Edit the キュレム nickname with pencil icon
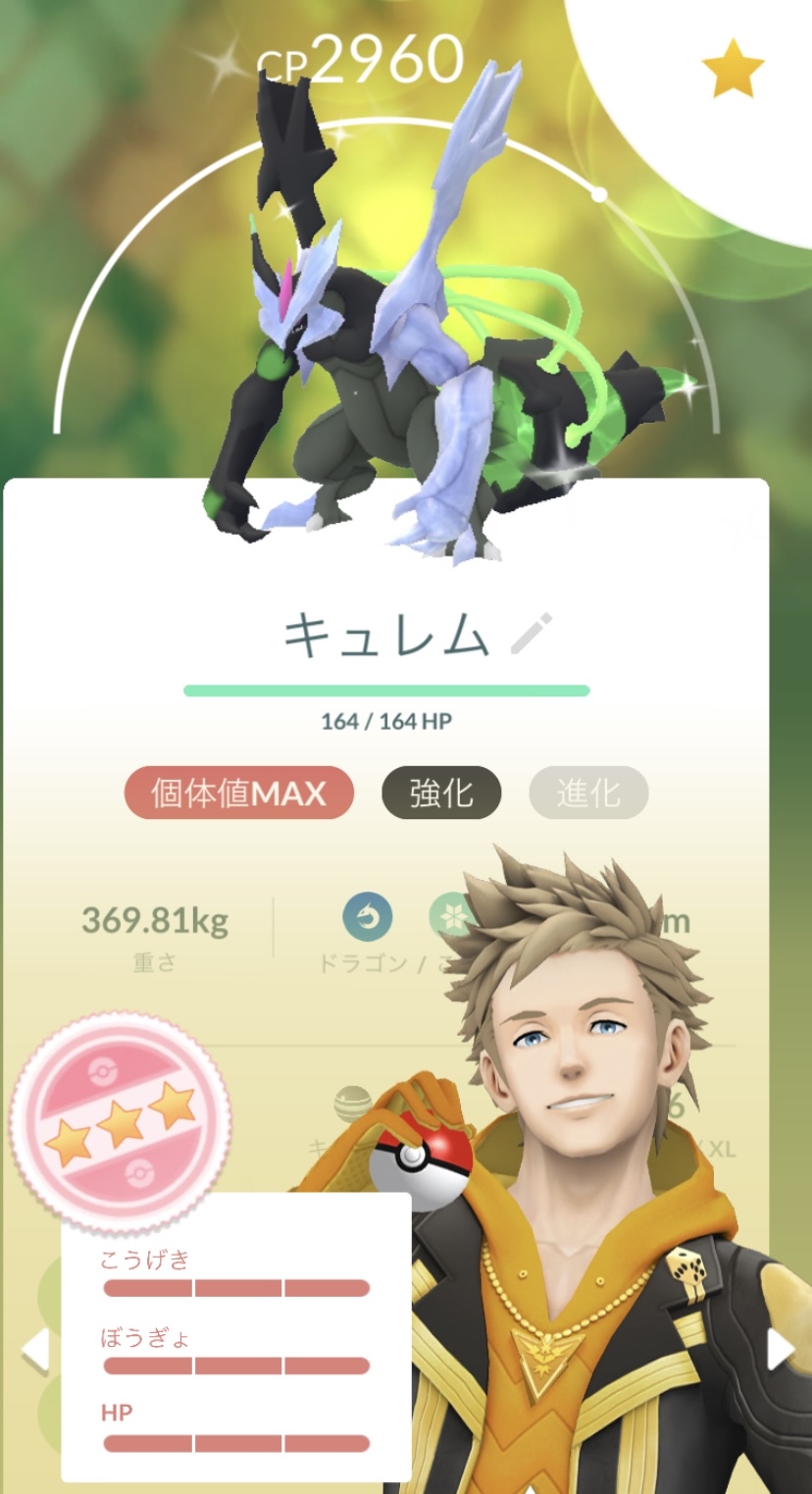The width and height of the screenshot is (812, 1494). 532,635
